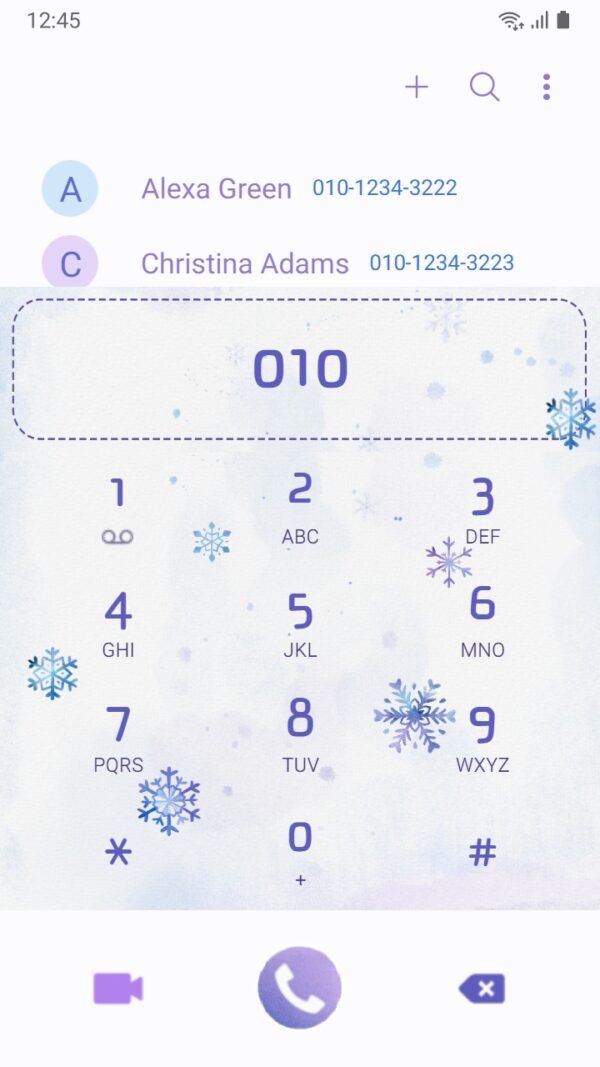The image size is (600, 1067).
Task: Select the Christina Adams contact suggestion
Action: click(300, 261)
